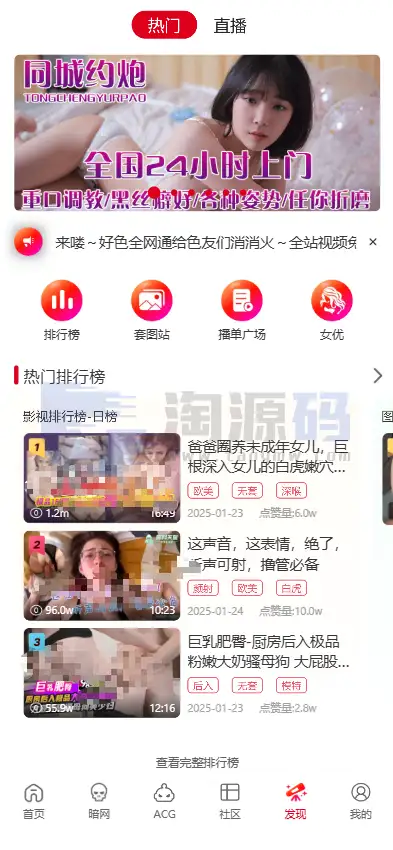Select the 发现 tab

coord(295,801)
